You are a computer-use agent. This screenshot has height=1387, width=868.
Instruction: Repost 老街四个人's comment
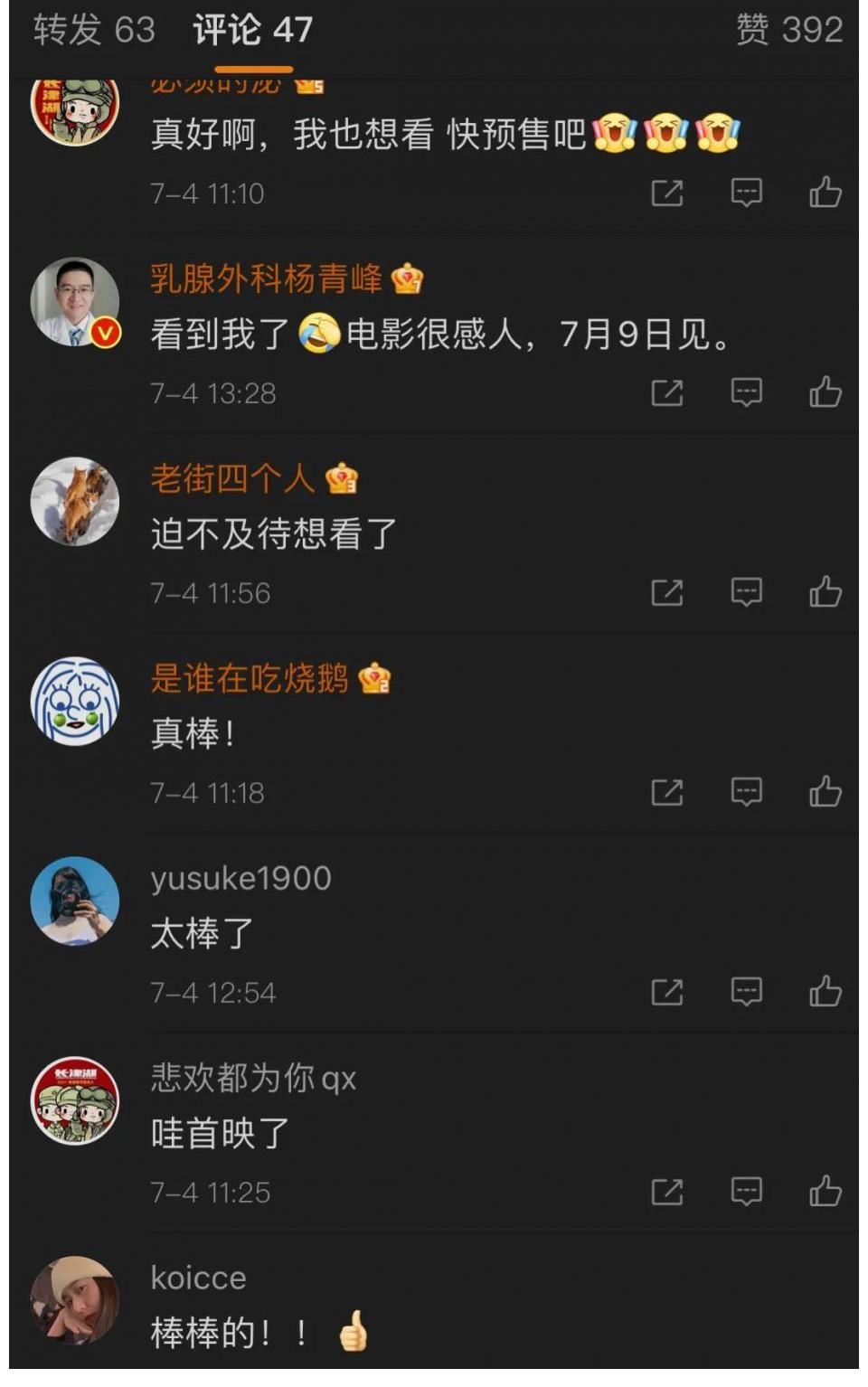click(667, 592)
